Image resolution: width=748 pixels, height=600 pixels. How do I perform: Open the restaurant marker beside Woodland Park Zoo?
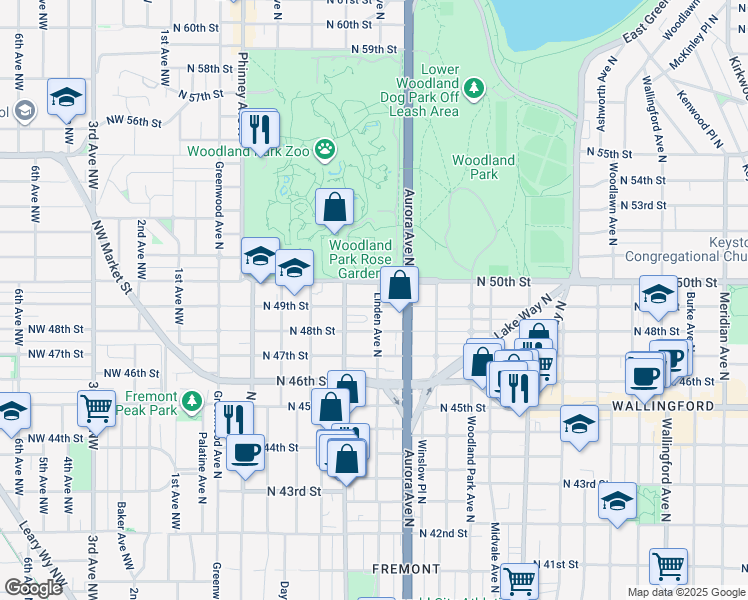[x=259, y=129]
